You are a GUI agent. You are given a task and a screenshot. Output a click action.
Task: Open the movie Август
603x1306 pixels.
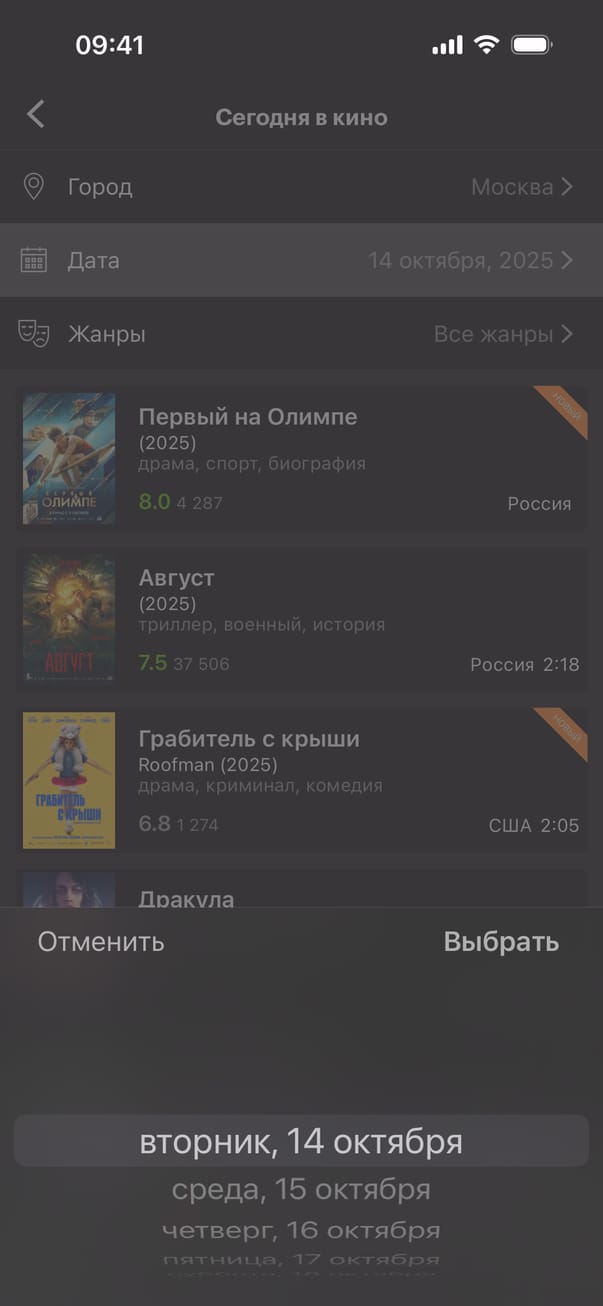301,619
